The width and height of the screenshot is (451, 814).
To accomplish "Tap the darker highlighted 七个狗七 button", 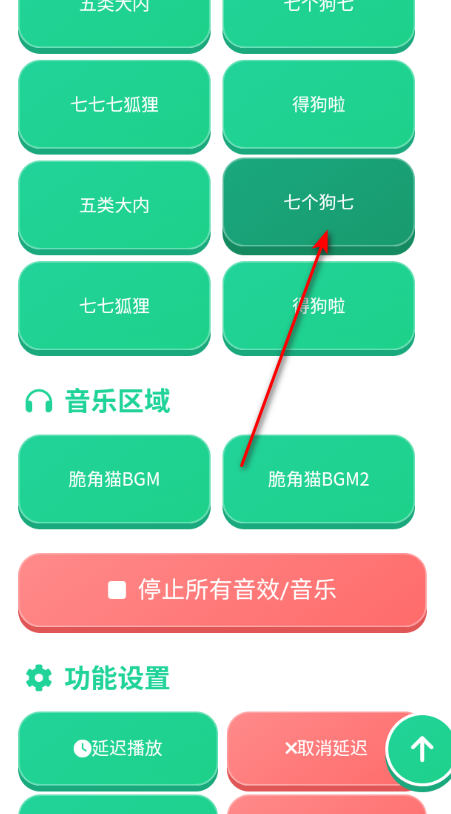I will (319, 205).
